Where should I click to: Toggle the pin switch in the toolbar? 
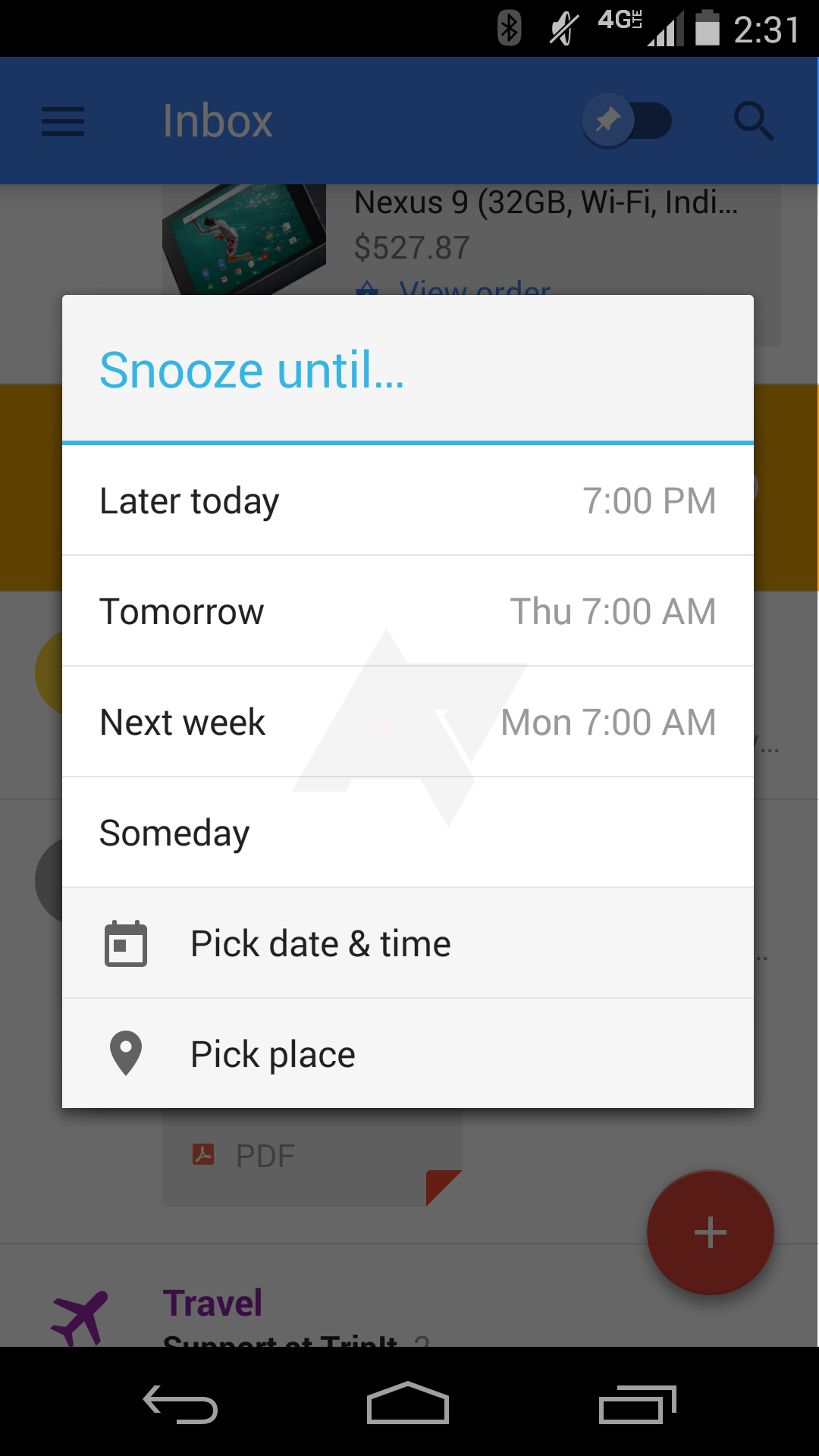[x=628, y=121]
